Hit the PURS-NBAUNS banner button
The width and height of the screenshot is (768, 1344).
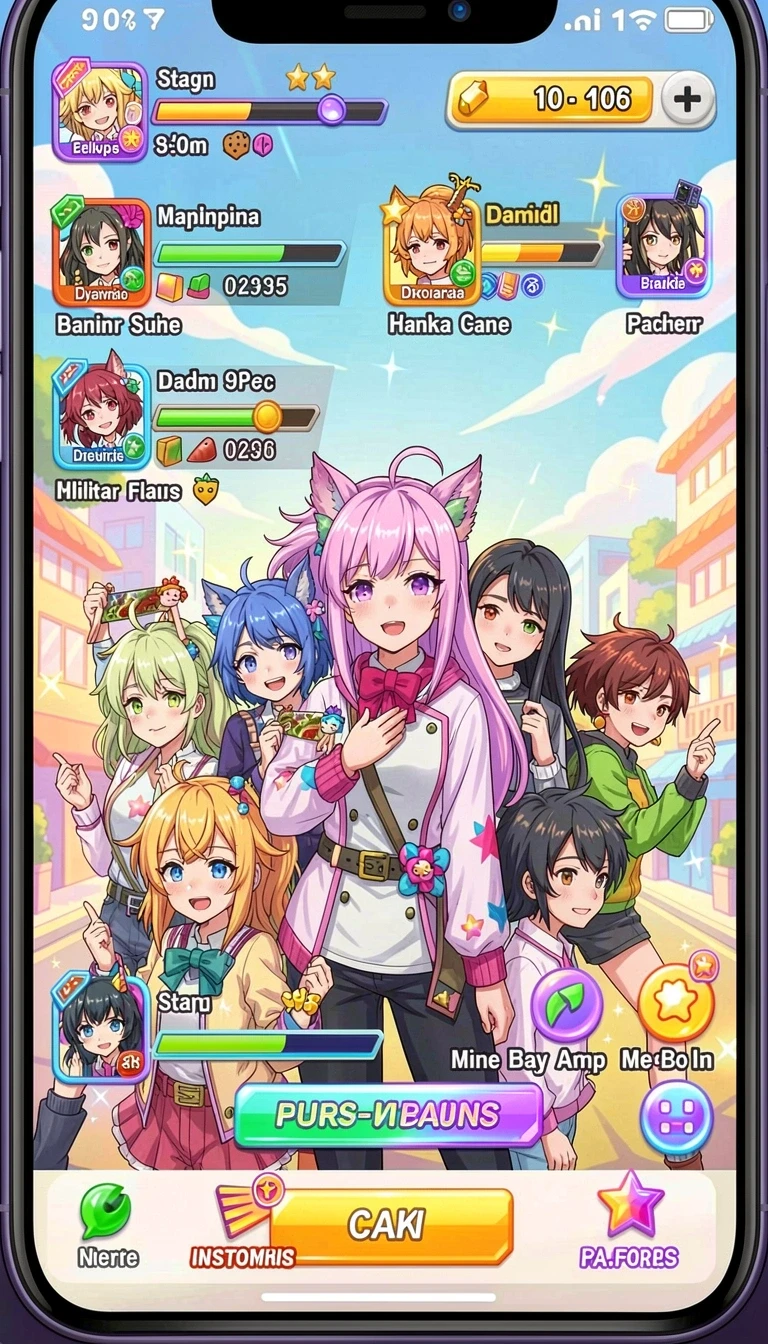click(388, 1114)
